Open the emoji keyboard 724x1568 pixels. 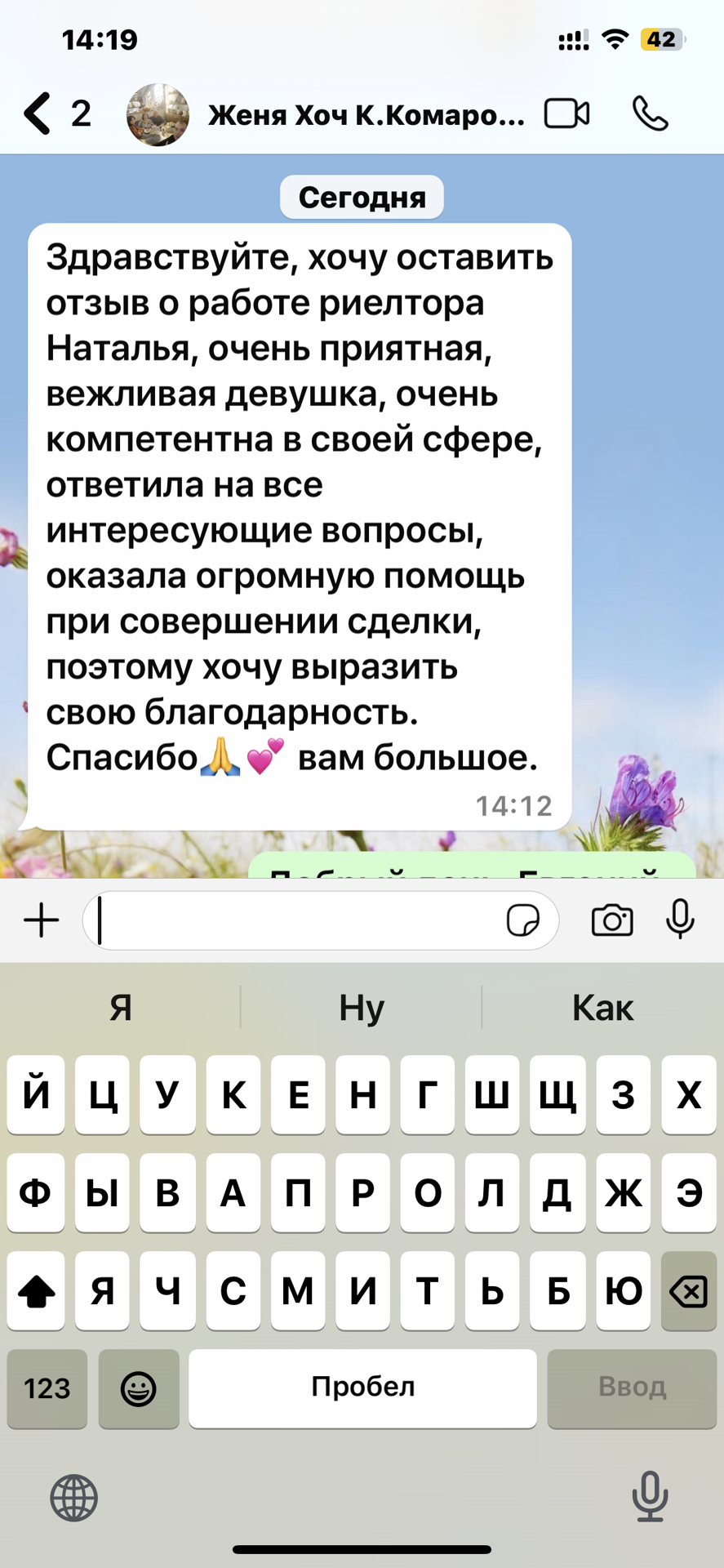tap(139, 1388)
